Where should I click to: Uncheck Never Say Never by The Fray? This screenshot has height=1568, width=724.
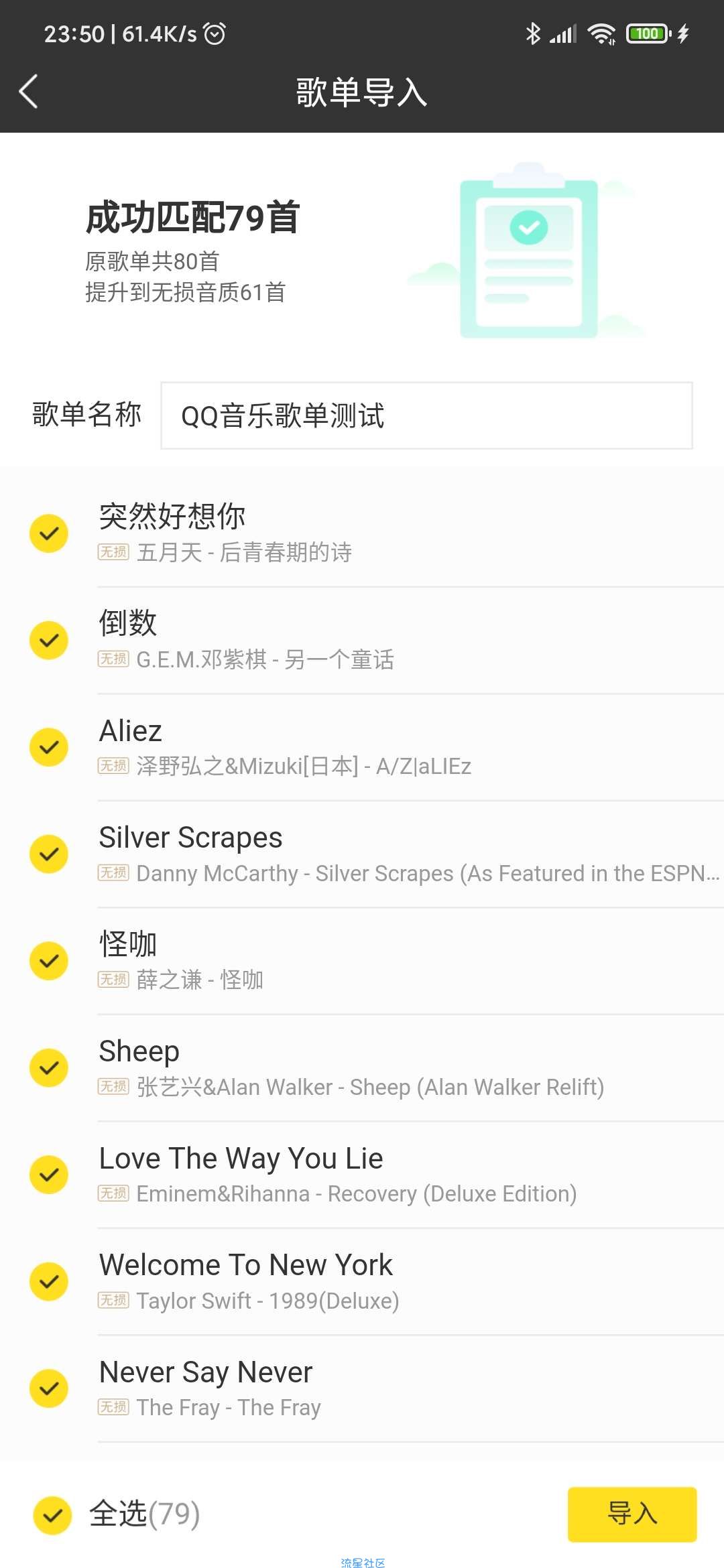[x=49, y=1388]
